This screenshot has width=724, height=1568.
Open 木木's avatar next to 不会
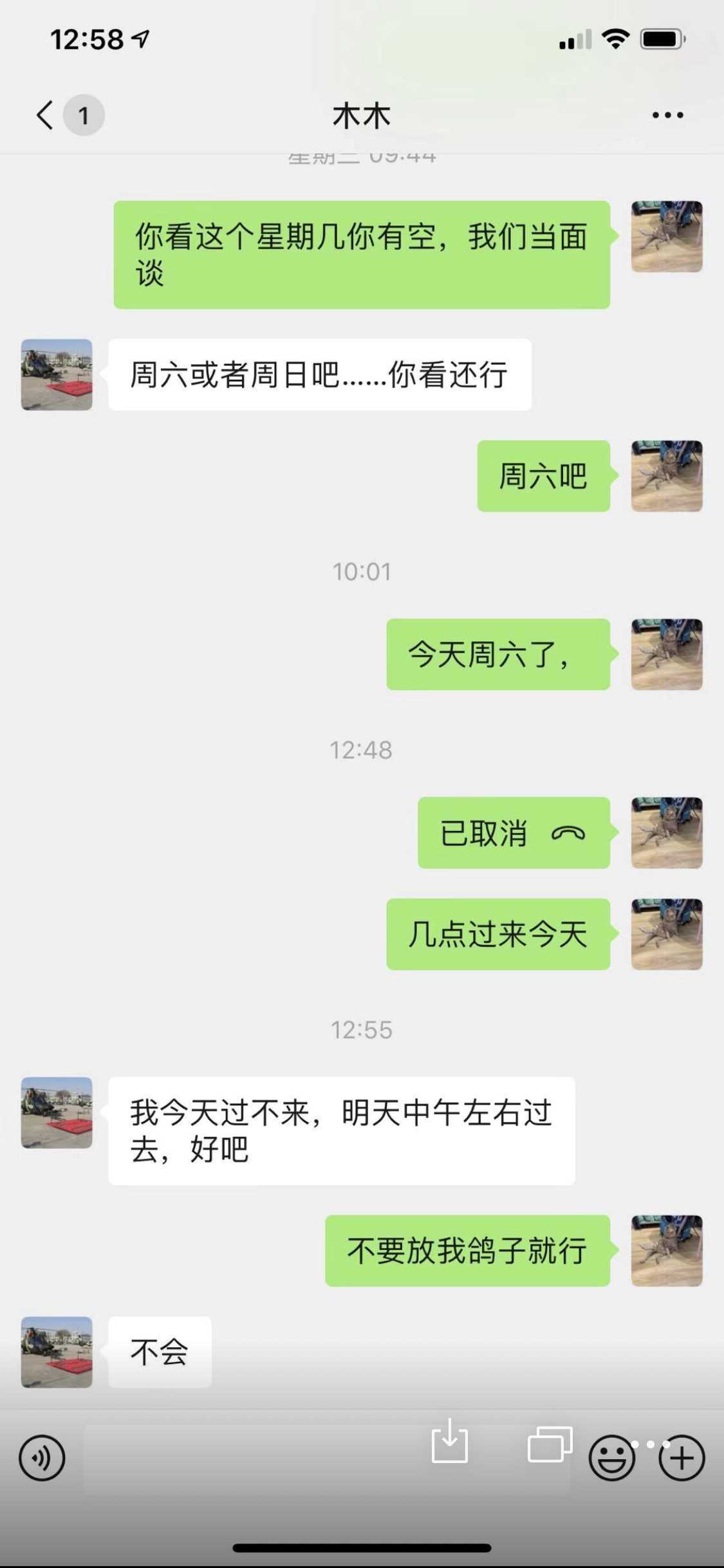pyautogui.click(x=57, y=1352)
